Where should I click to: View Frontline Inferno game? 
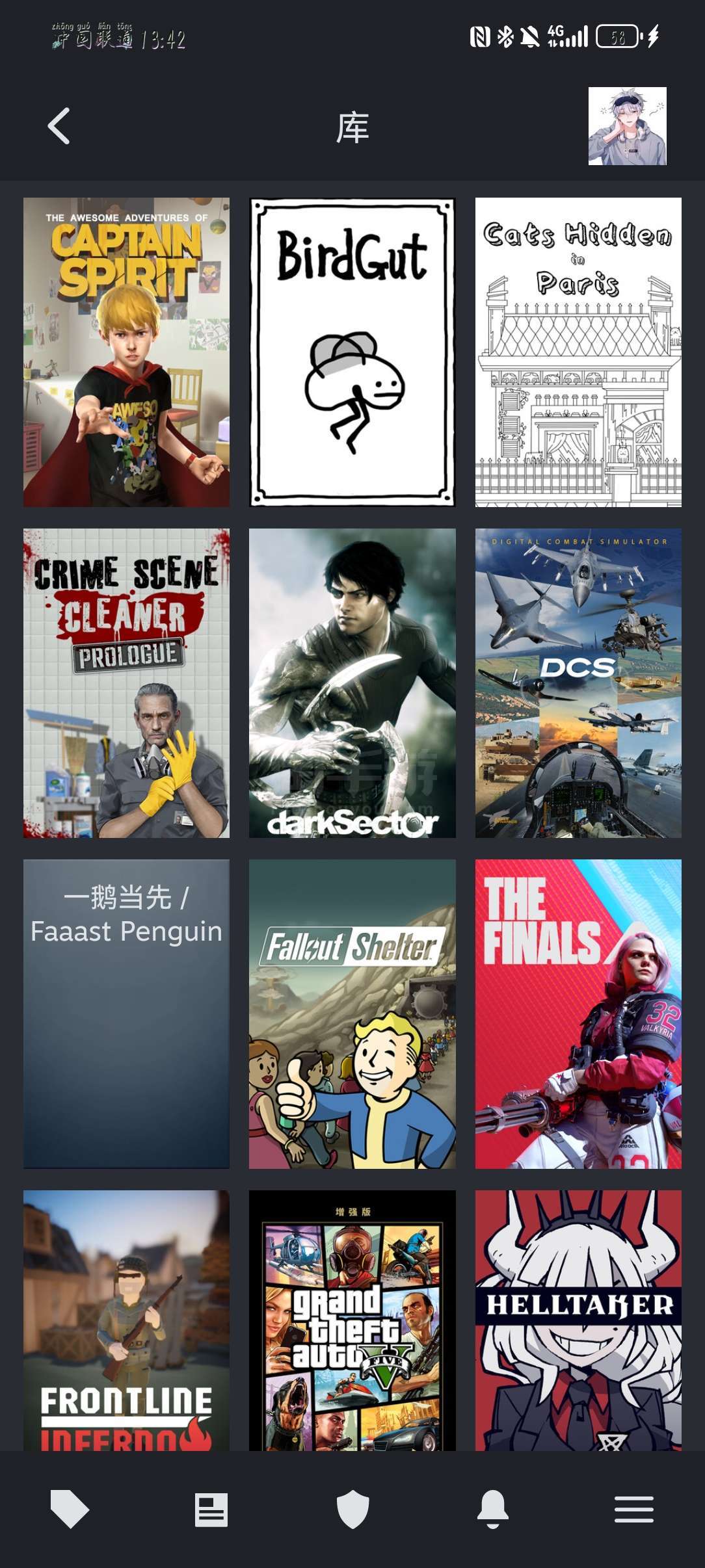126,1320
